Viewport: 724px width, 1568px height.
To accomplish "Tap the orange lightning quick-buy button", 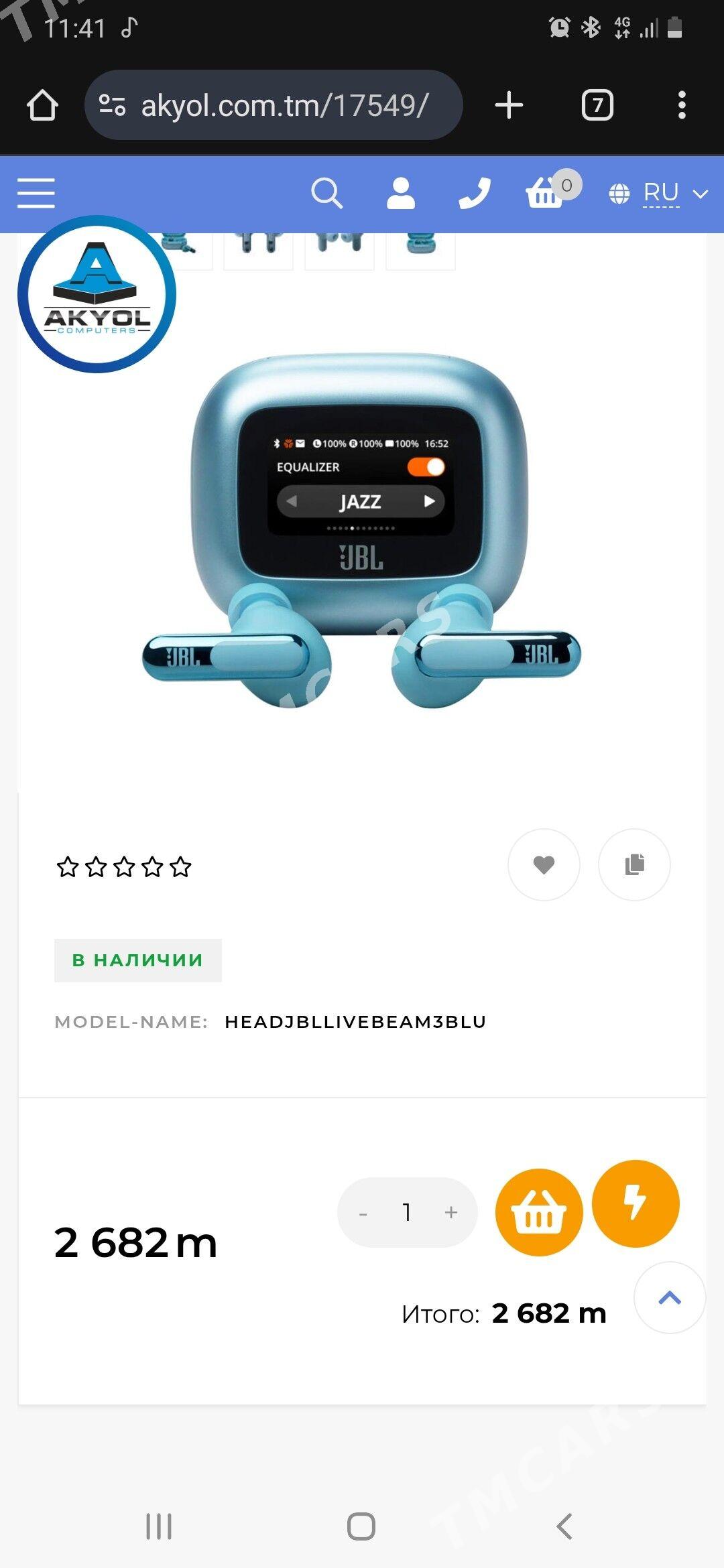I will click(636, 1203).
